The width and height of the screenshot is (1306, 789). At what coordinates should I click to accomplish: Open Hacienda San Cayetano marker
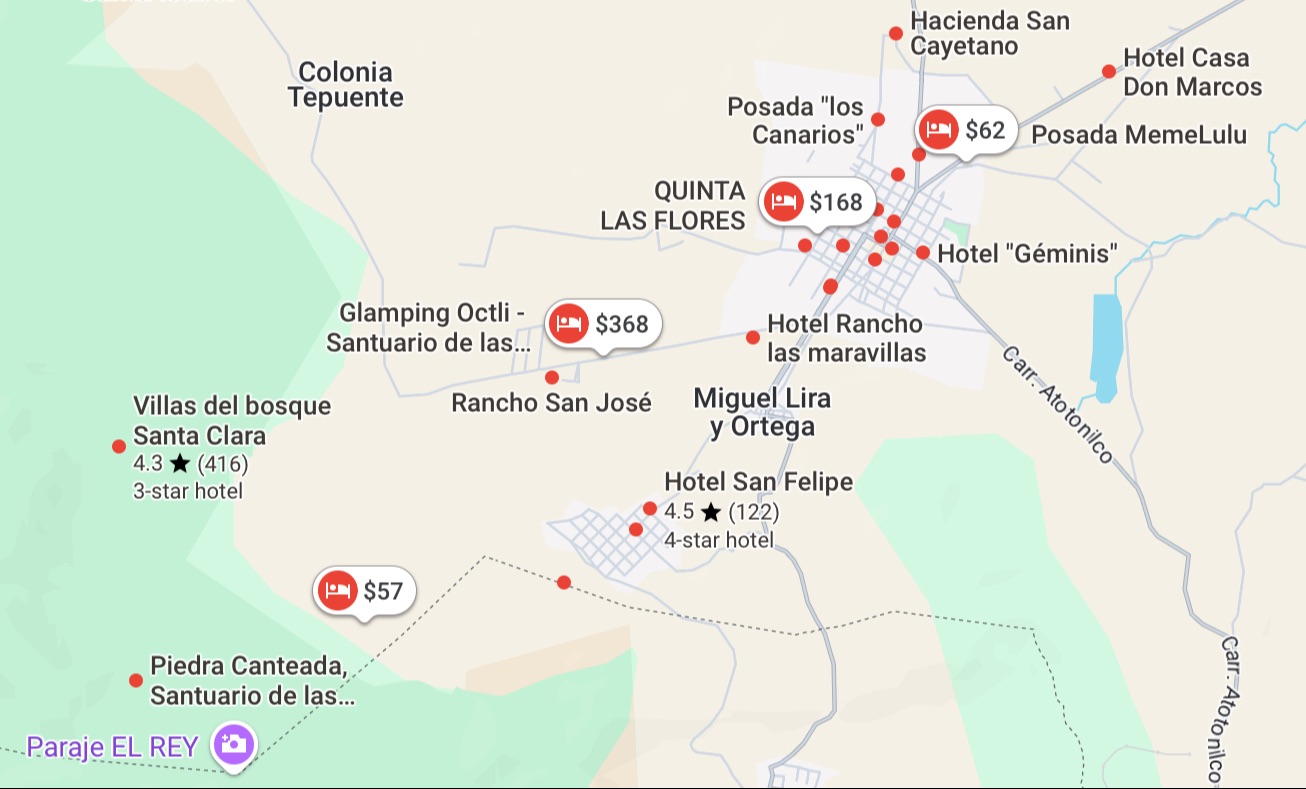point(896,33)
